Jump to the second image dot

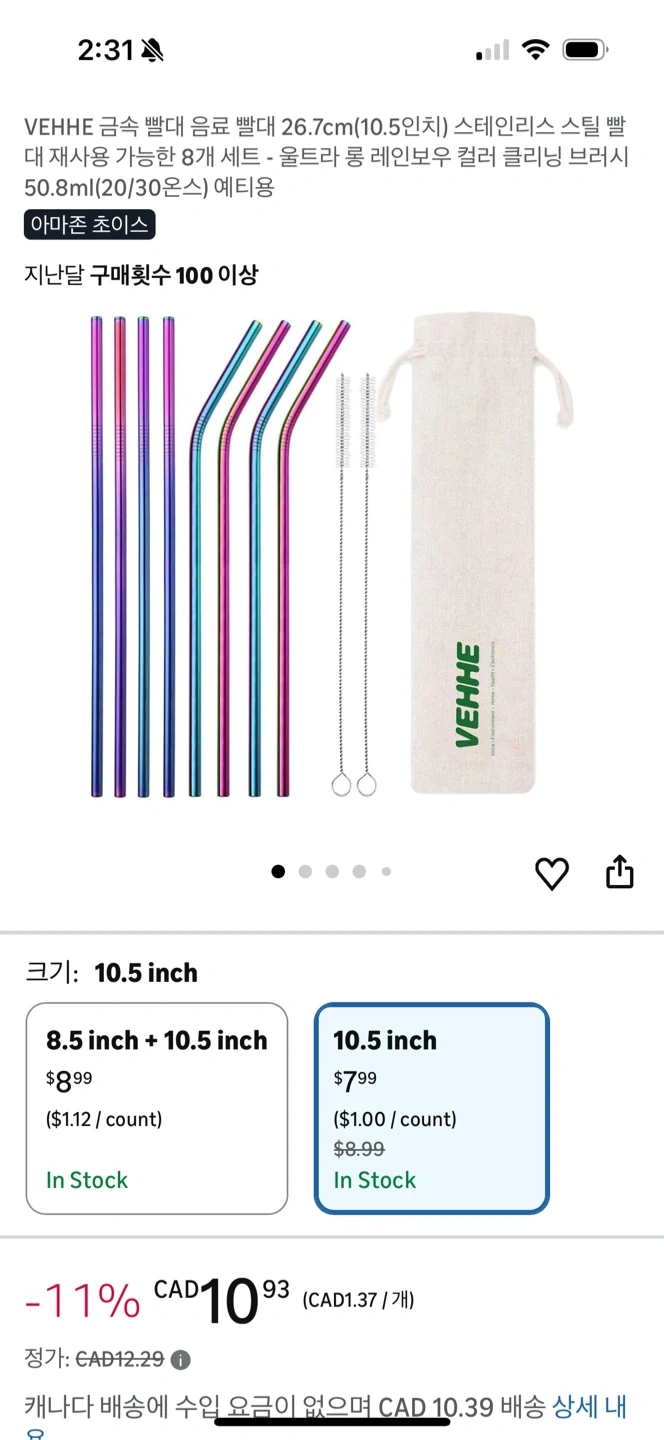(x=305, y=872)
